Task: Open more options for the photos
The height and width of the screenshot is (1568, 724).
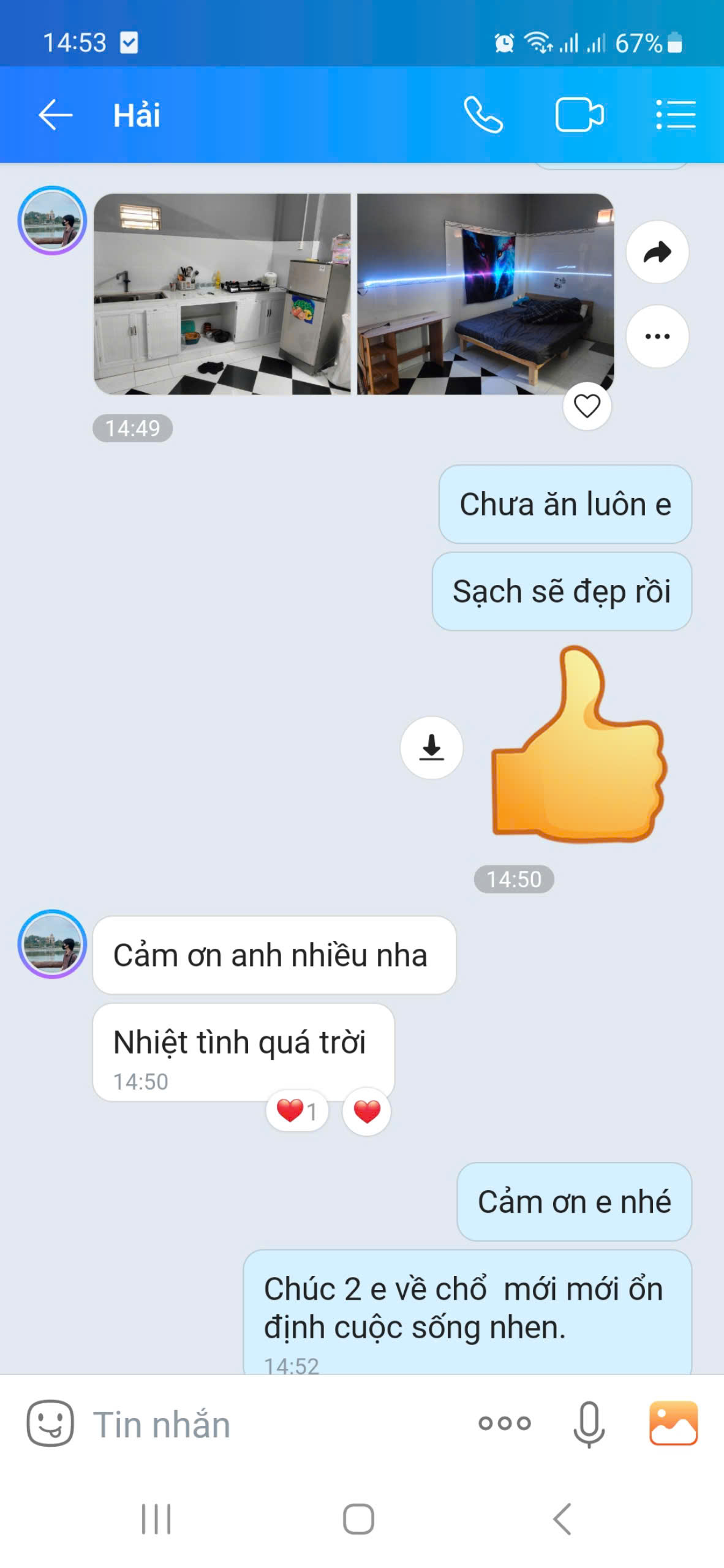Action: click(x=657, y=336)
